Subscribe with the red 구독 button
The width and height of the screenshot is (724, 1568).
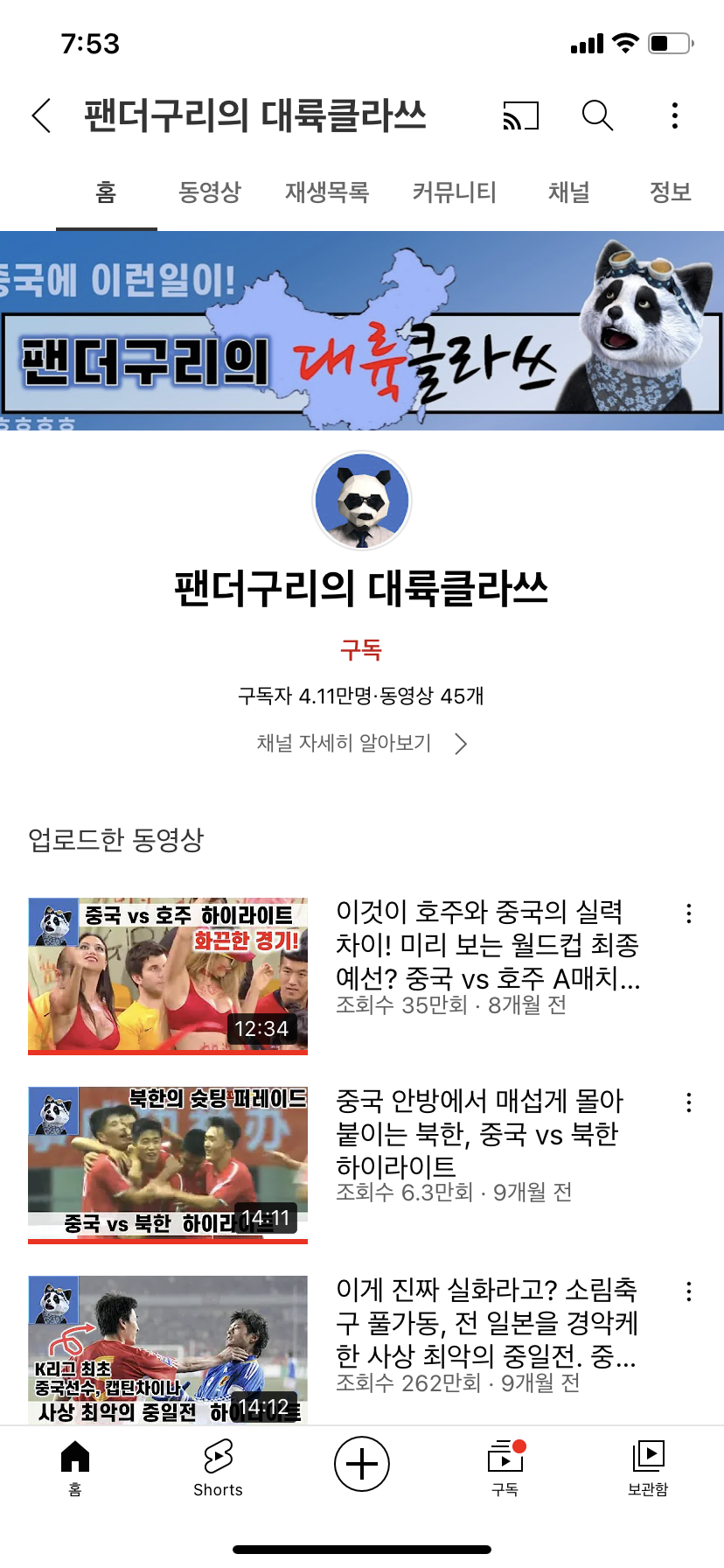click(x=361, y=650)
